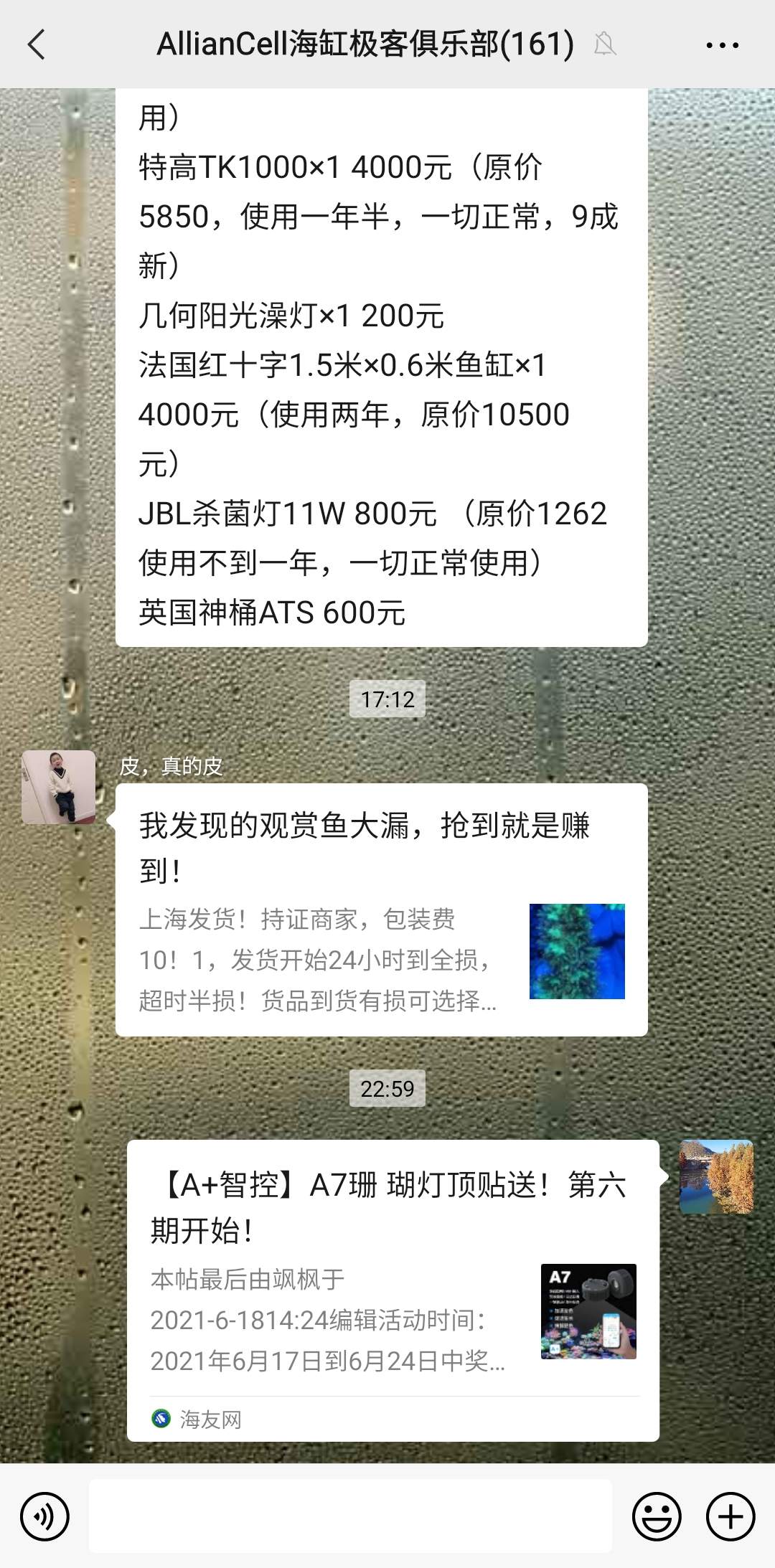Open my own avatar beside the A7 post
Image resolution: width=775 pixels, height=1568 pixels.
(716, 1176)
